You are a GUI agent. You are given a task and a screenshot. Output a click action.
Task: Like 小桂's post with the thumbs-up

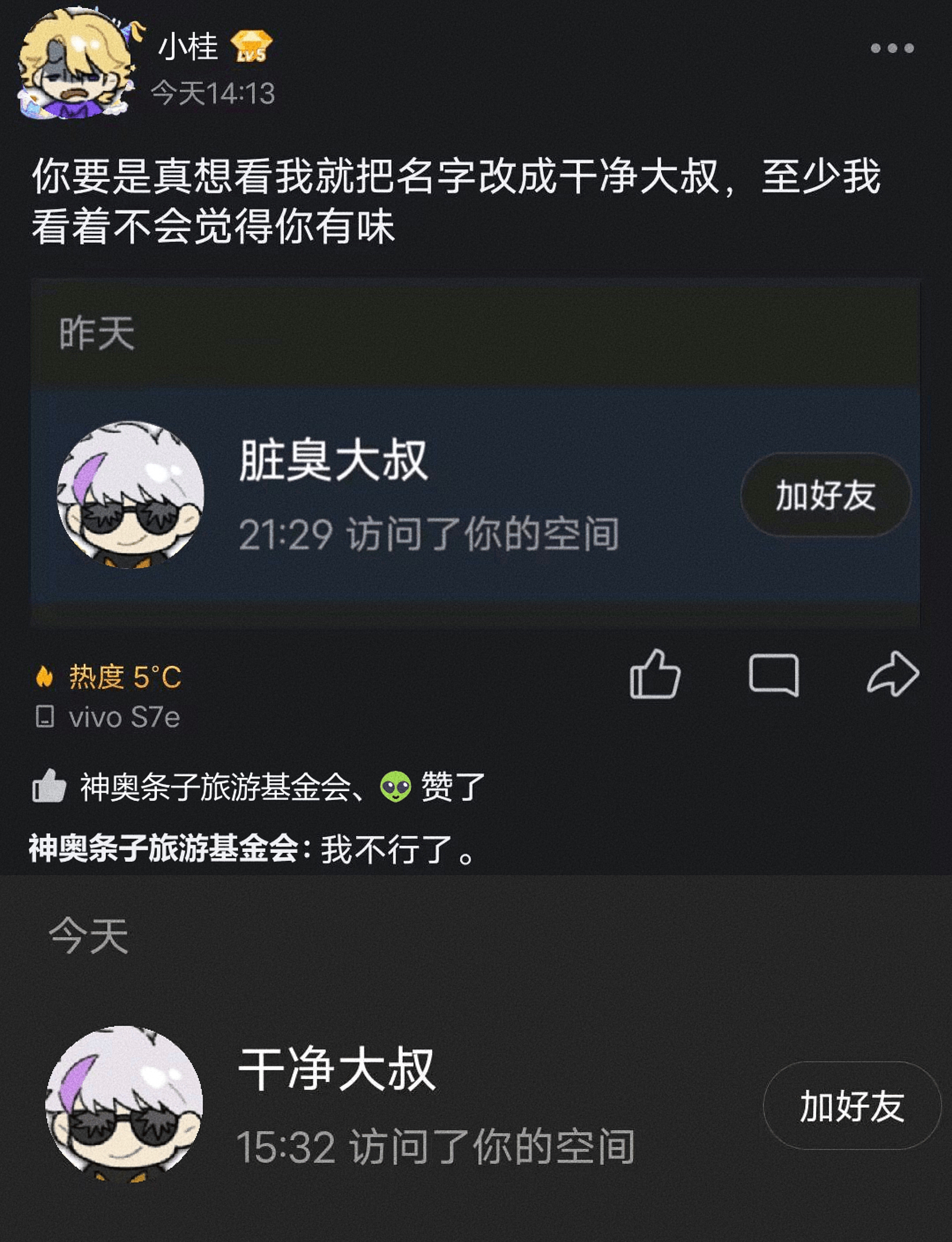point(655,674)
